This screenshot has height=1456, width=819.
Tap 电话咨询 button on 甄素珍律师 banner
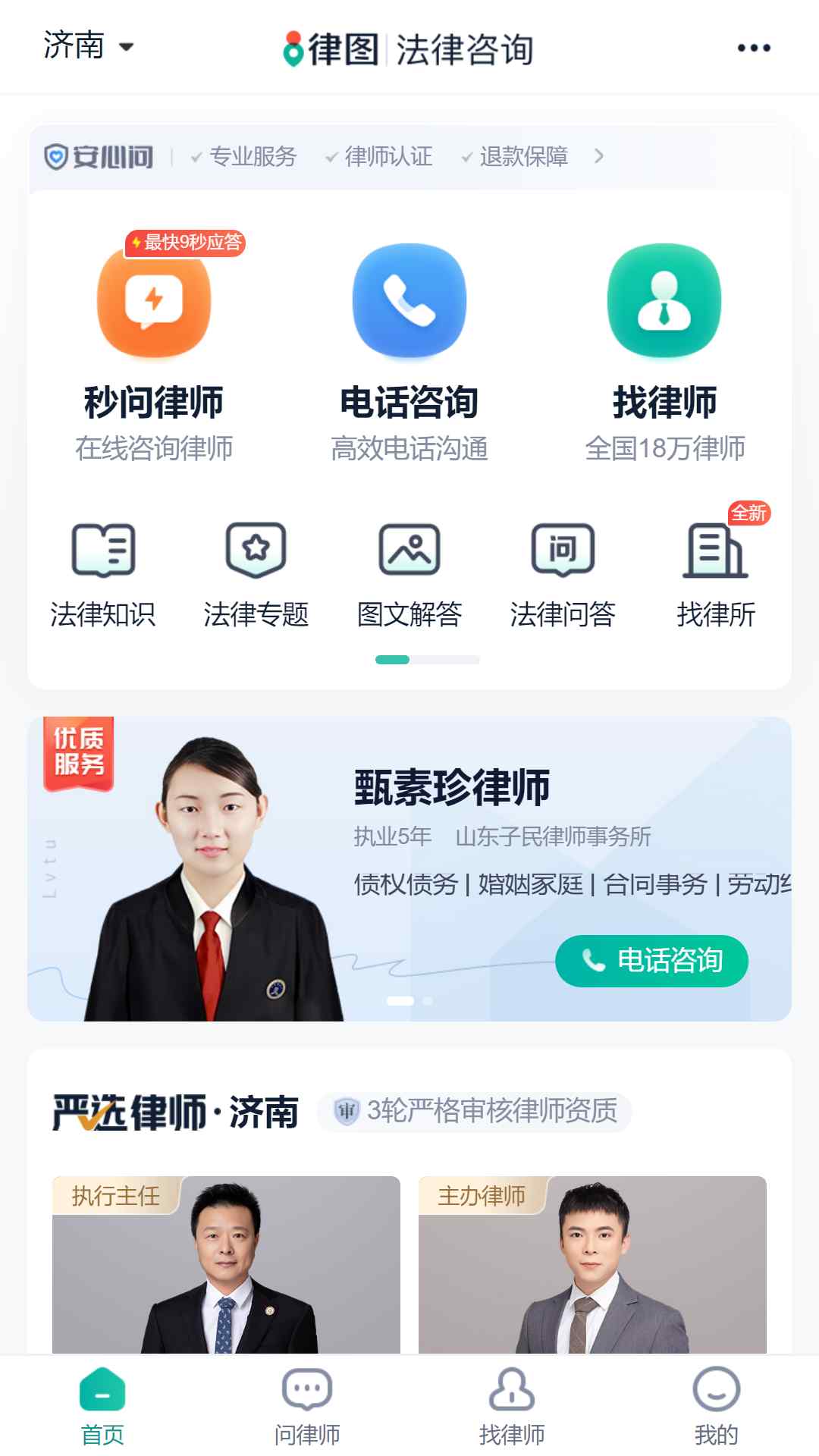(651, 961)
